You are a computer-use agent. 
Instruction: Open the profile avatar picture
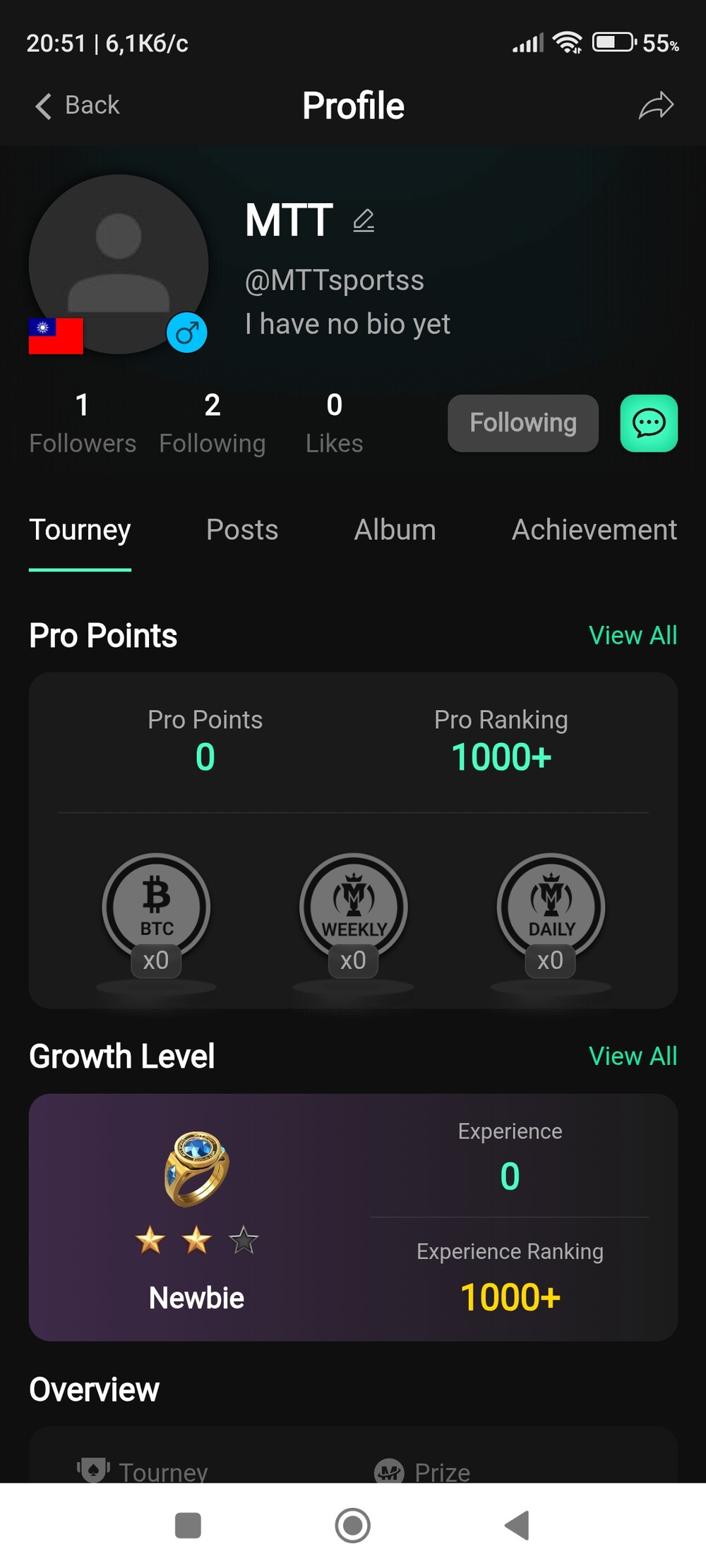tap(119, 264)
